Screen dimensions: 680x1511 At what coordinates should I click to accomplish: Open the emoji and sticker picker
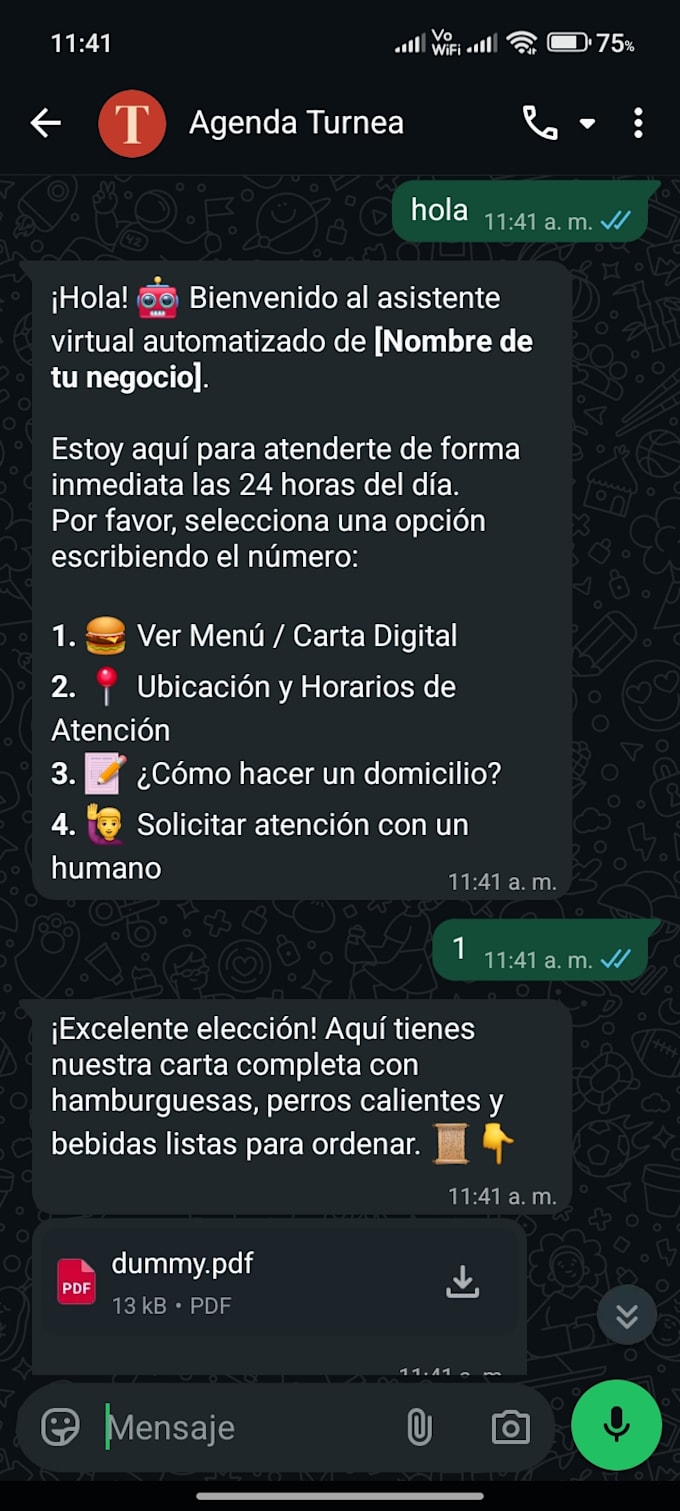[x=60, y=1427]
